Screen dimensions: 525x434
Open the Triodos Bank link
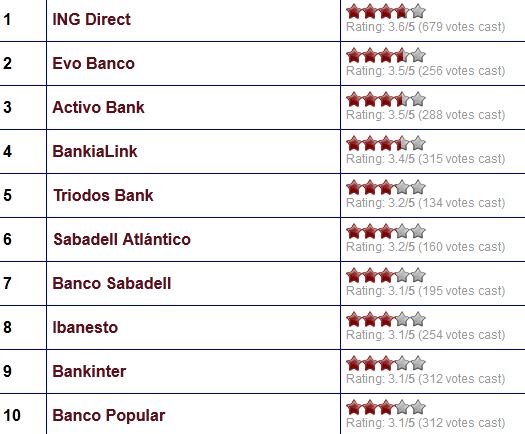pyautogui.click(x=103, y=195)
